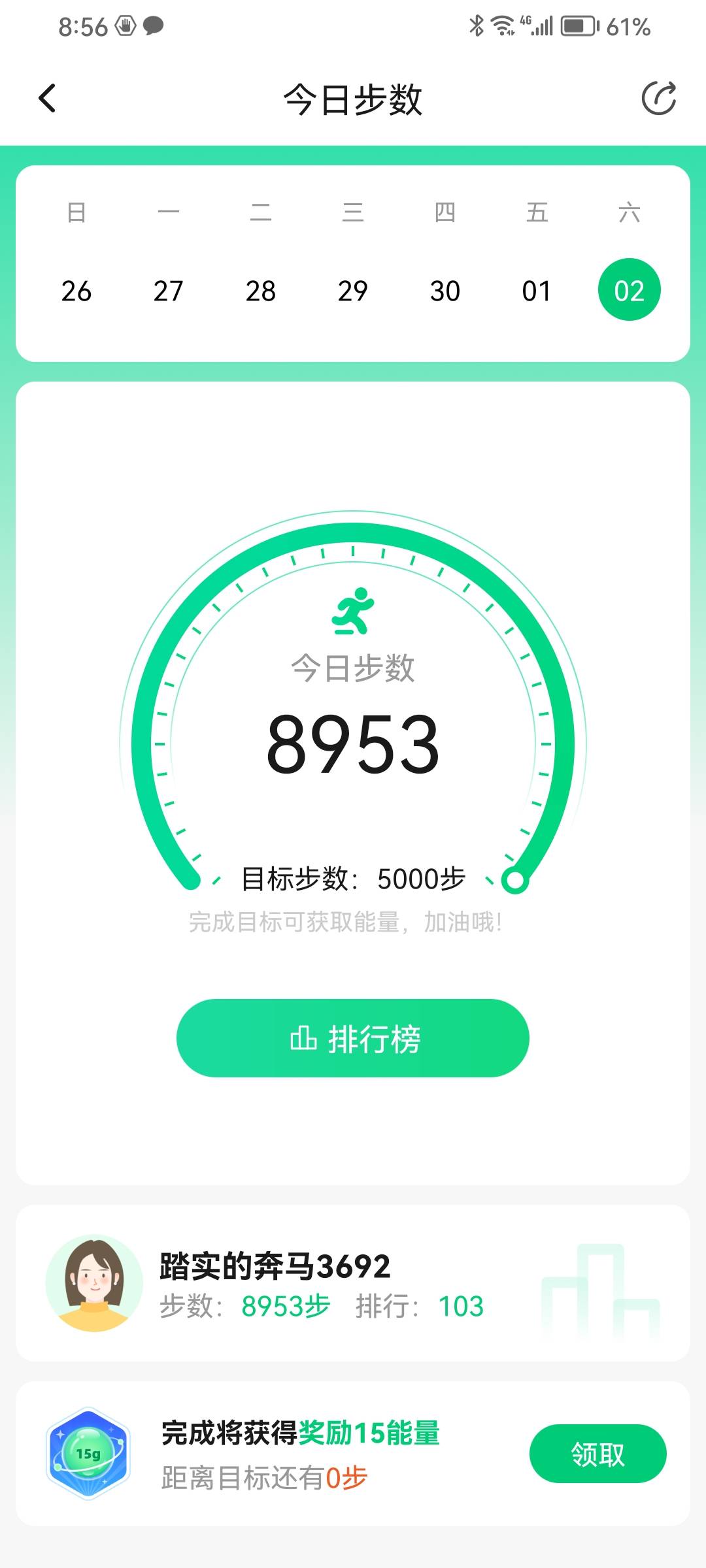Open the 今日步数 title header
Viewport: 706px width, 1568px height.
pyautogui.click(x=353, y=99)
